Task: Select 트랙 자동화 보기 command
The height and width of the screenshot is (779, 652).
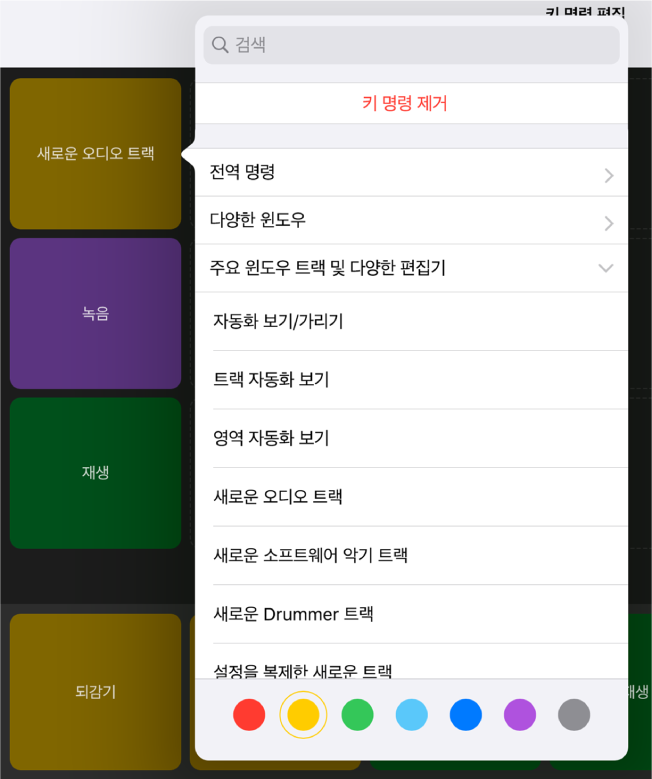Action: click(x=411, y=380)
